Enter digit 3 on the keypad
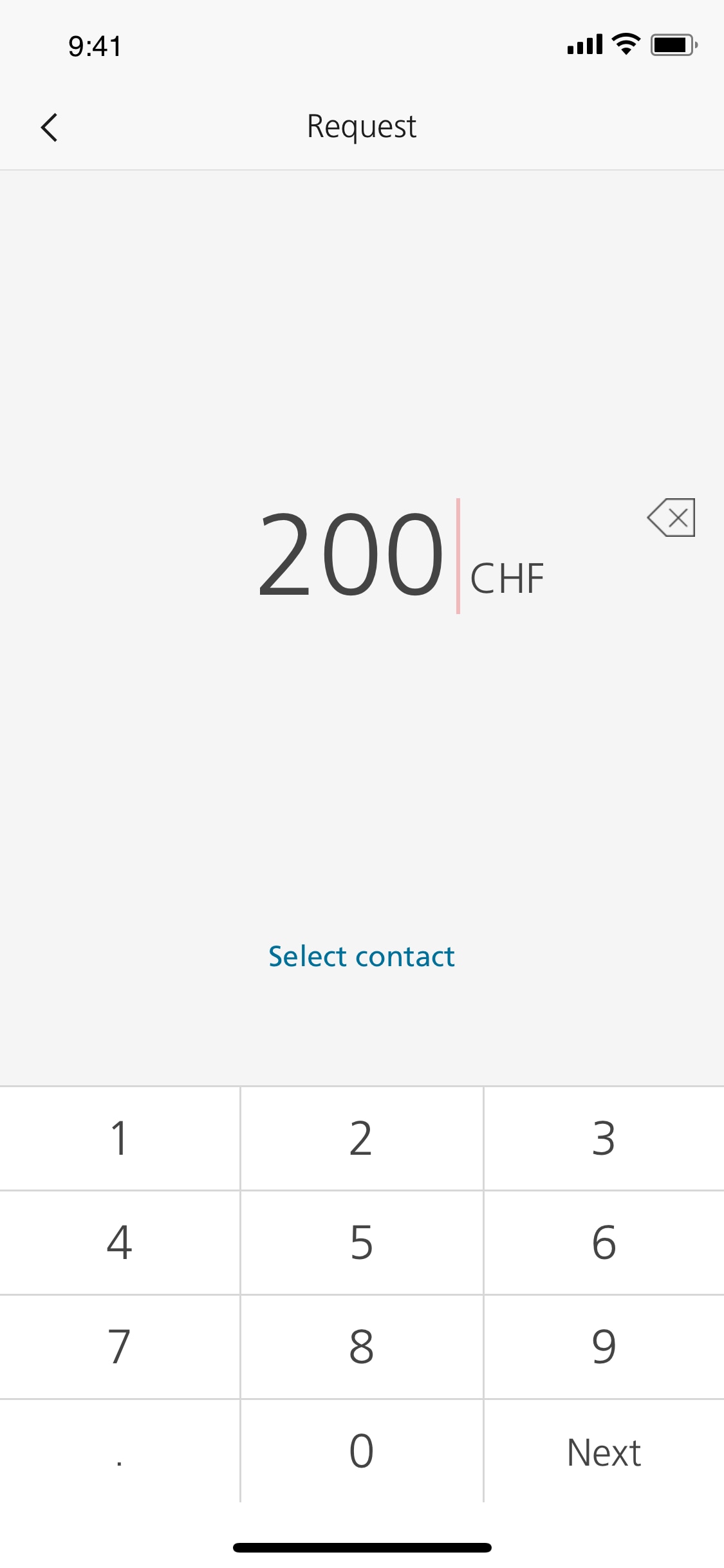Screen dimensions: 724x1568 tap(604, 1138)
